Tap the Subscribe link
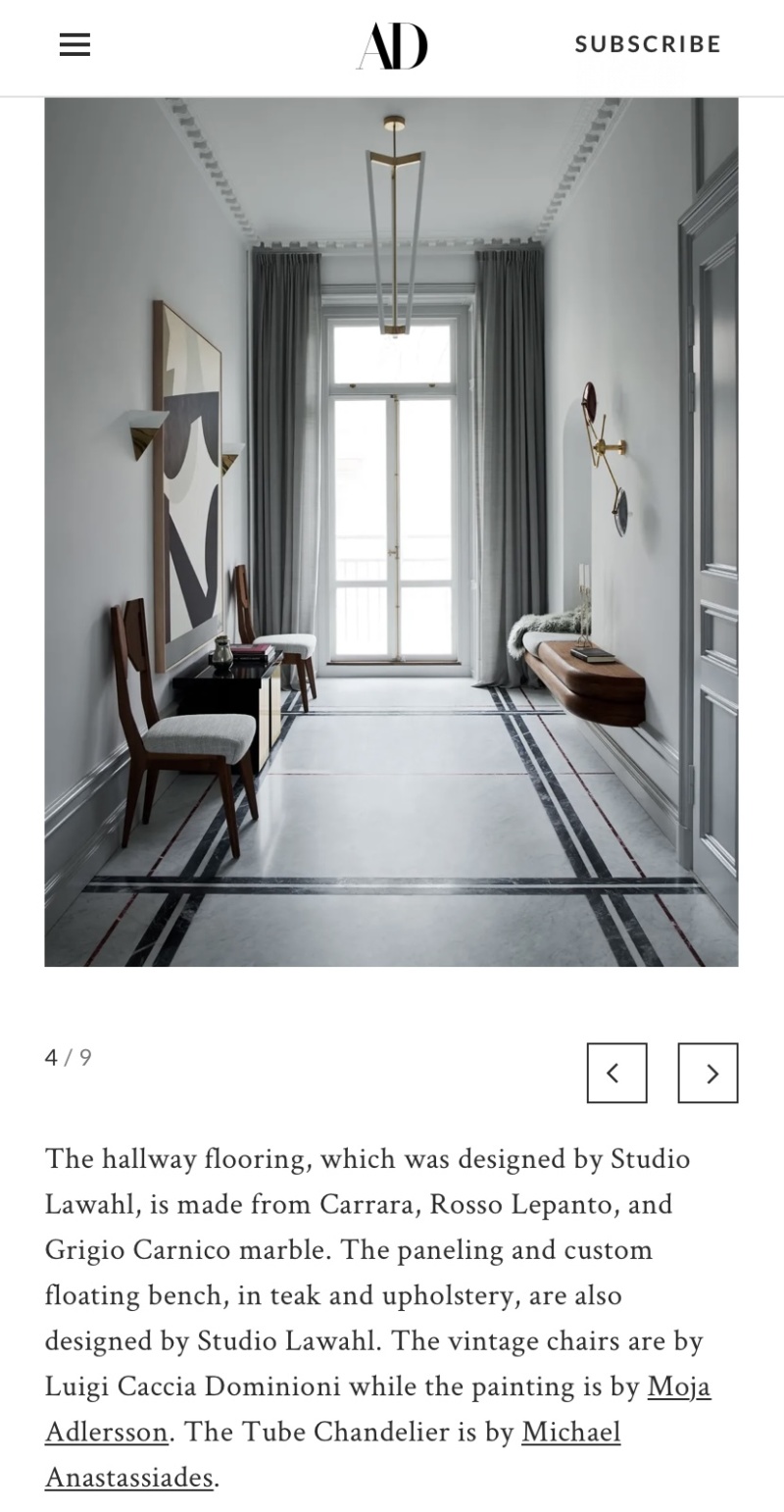Image resolution: width=784 pixels, height=1512 pixels. pos(648,45)
